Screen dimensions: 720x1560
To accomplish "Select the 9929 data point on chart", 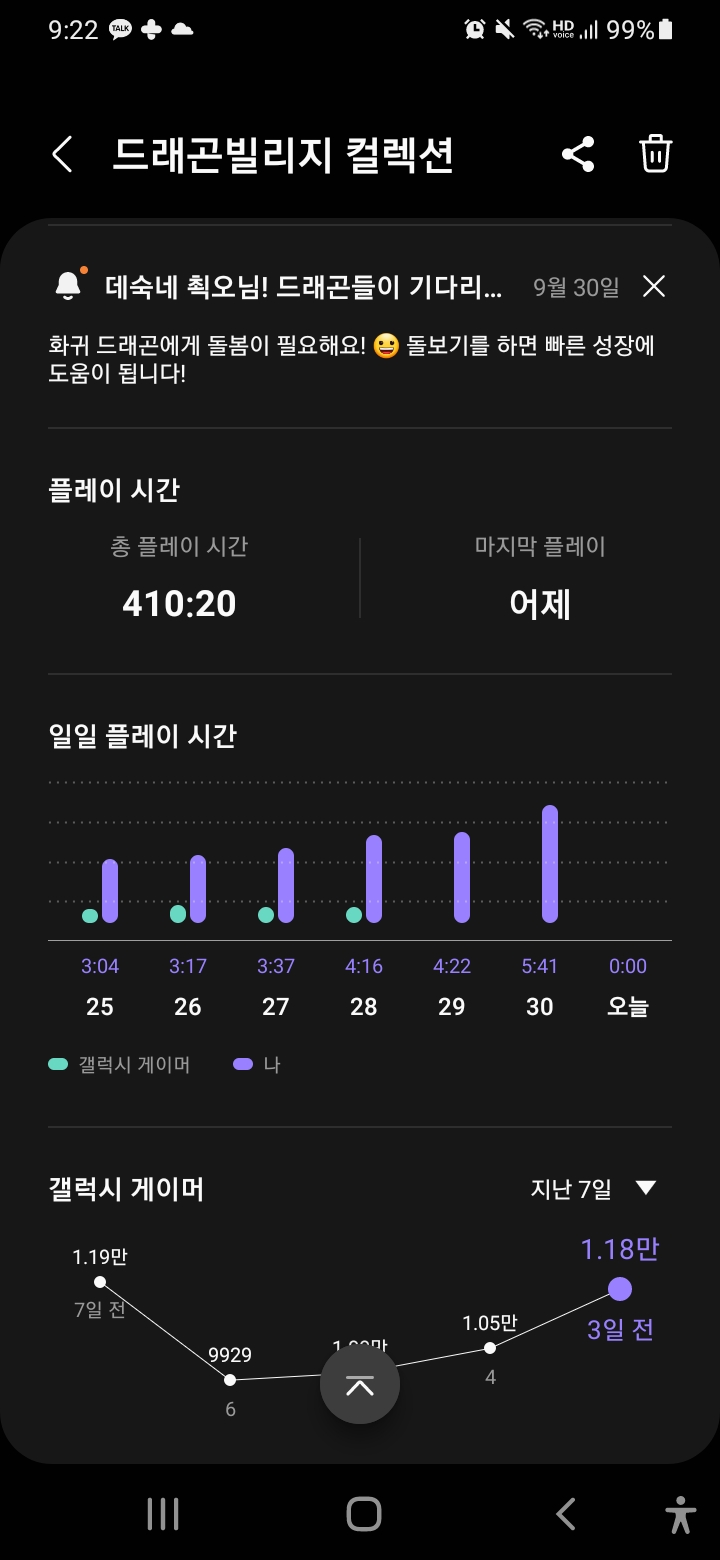I will [230, 1380].
